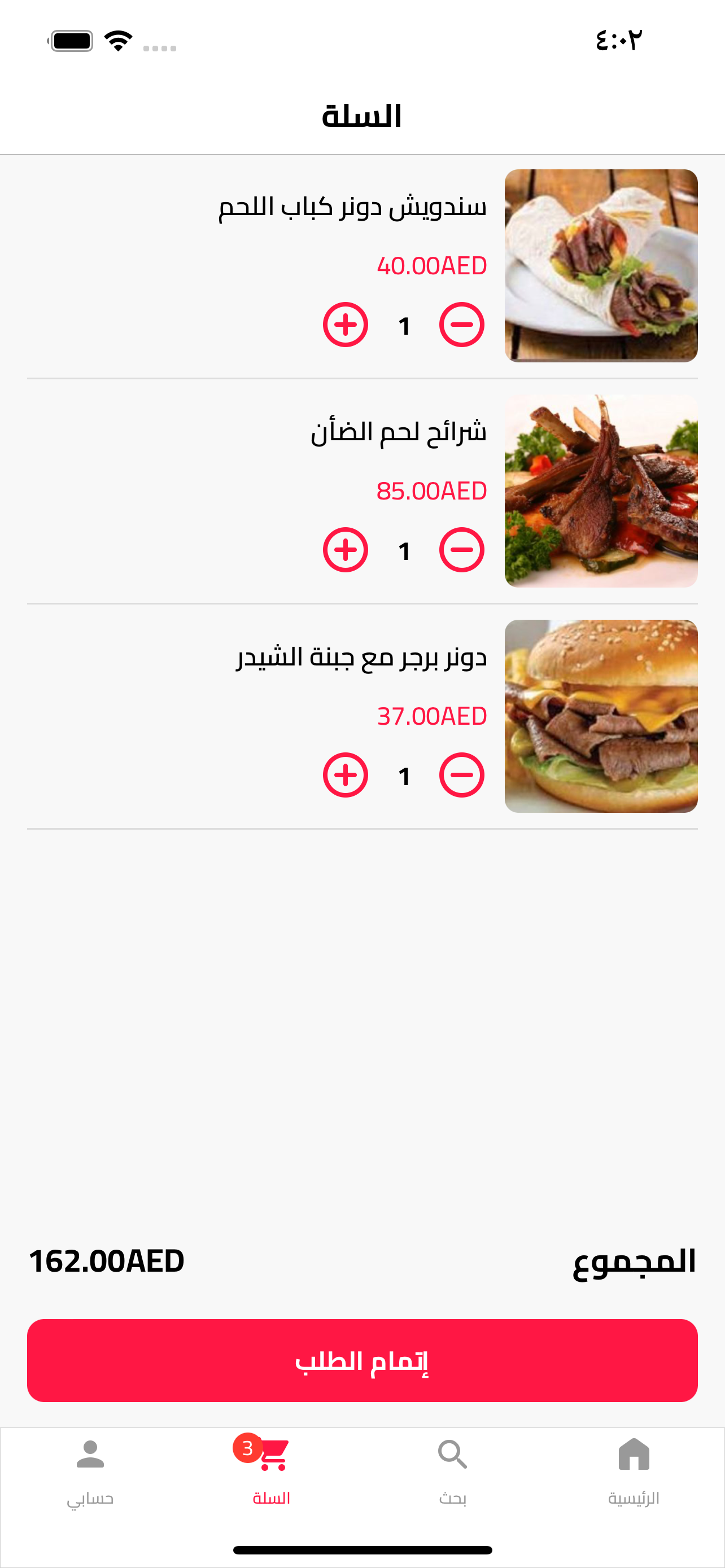The image size is (725, 1568).
Task: Reduce quantity of شرائح لحم الضأن
Action: (461, 550)
